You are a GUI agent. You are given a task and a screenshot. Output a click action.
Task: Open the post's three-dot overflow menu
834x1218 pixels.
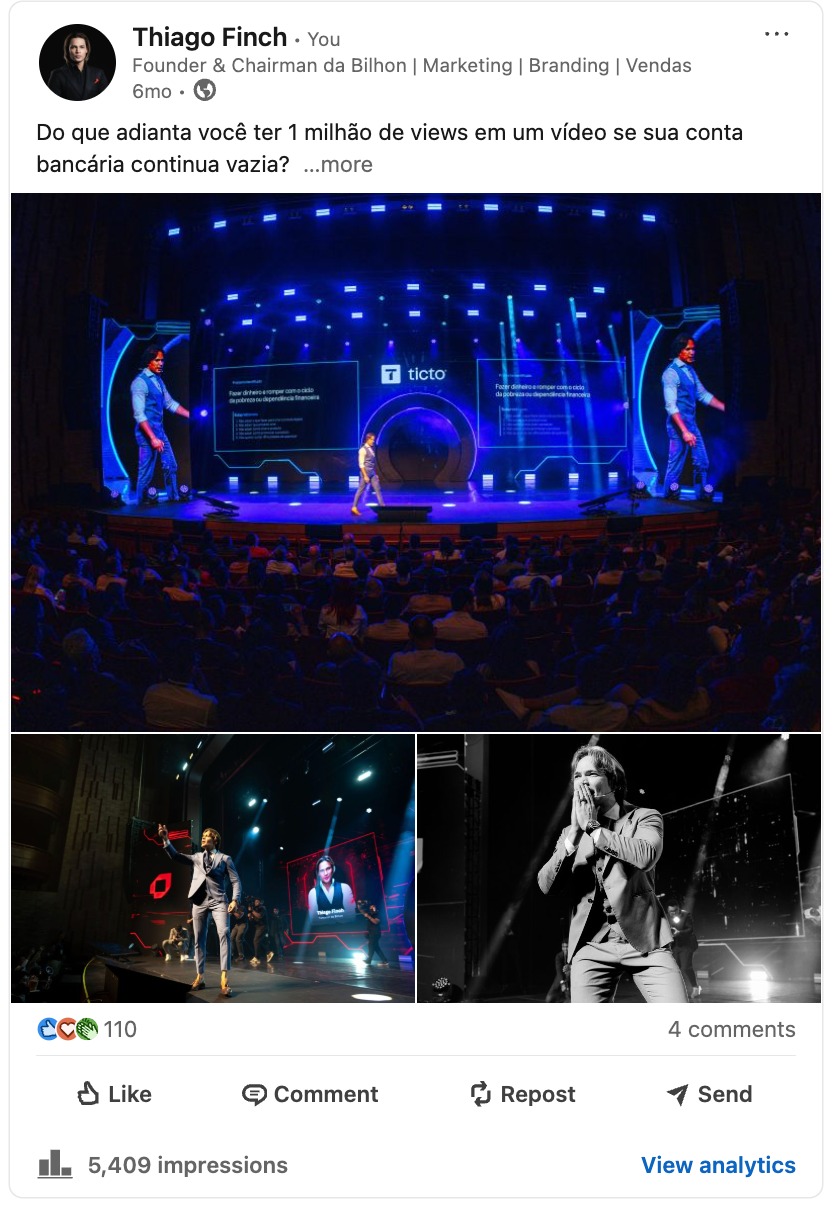click(x=776, y=35)
